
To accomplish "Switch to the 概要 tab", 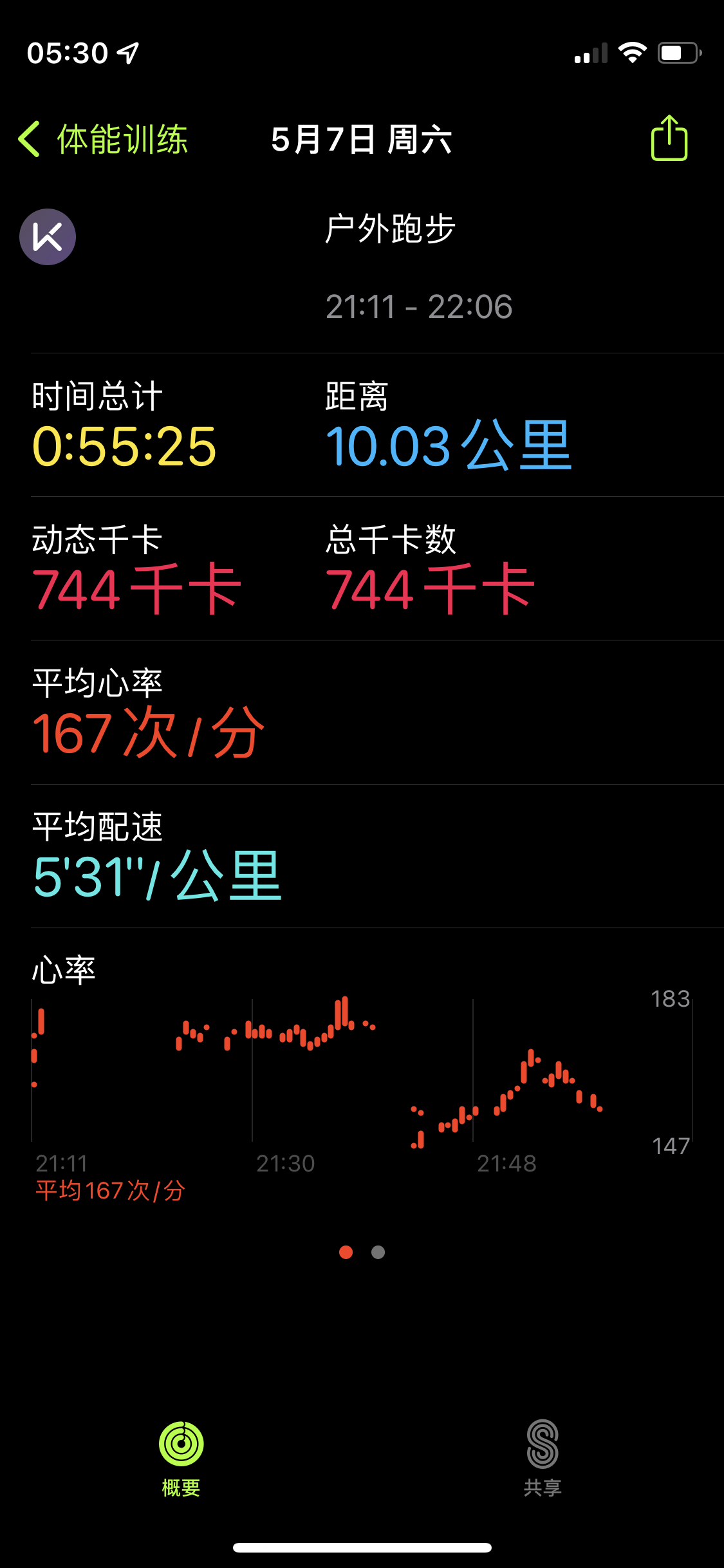I will click(x=181, y=1457).
